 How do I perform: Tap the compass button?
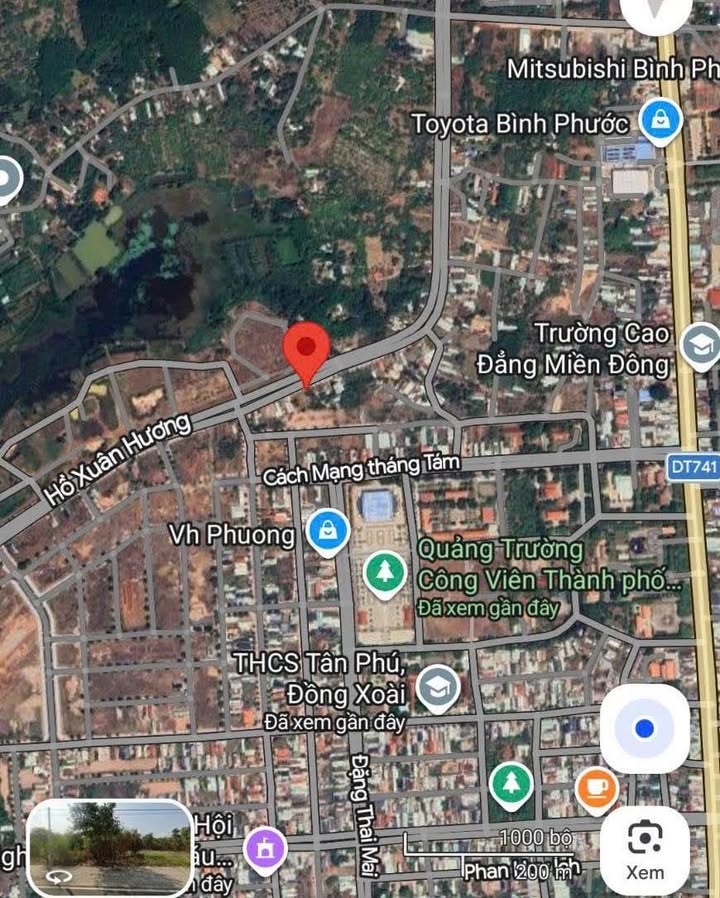[656, 12]
